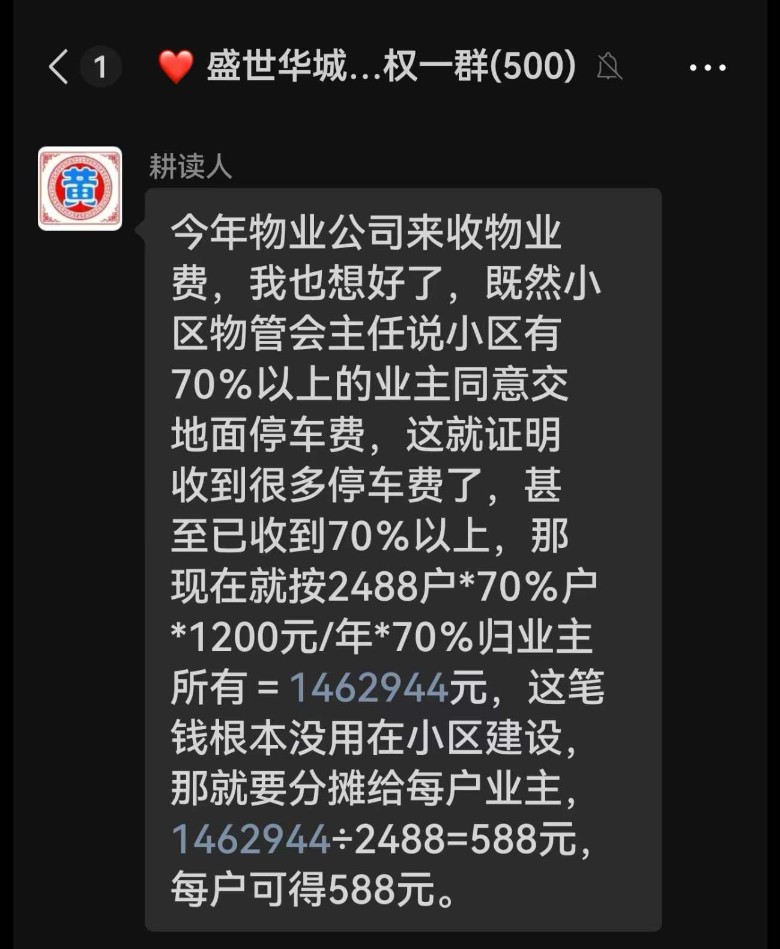Open the three-dot chat options menu
The width and height of the screenshot is (780, 949).
tap(707, 67)
